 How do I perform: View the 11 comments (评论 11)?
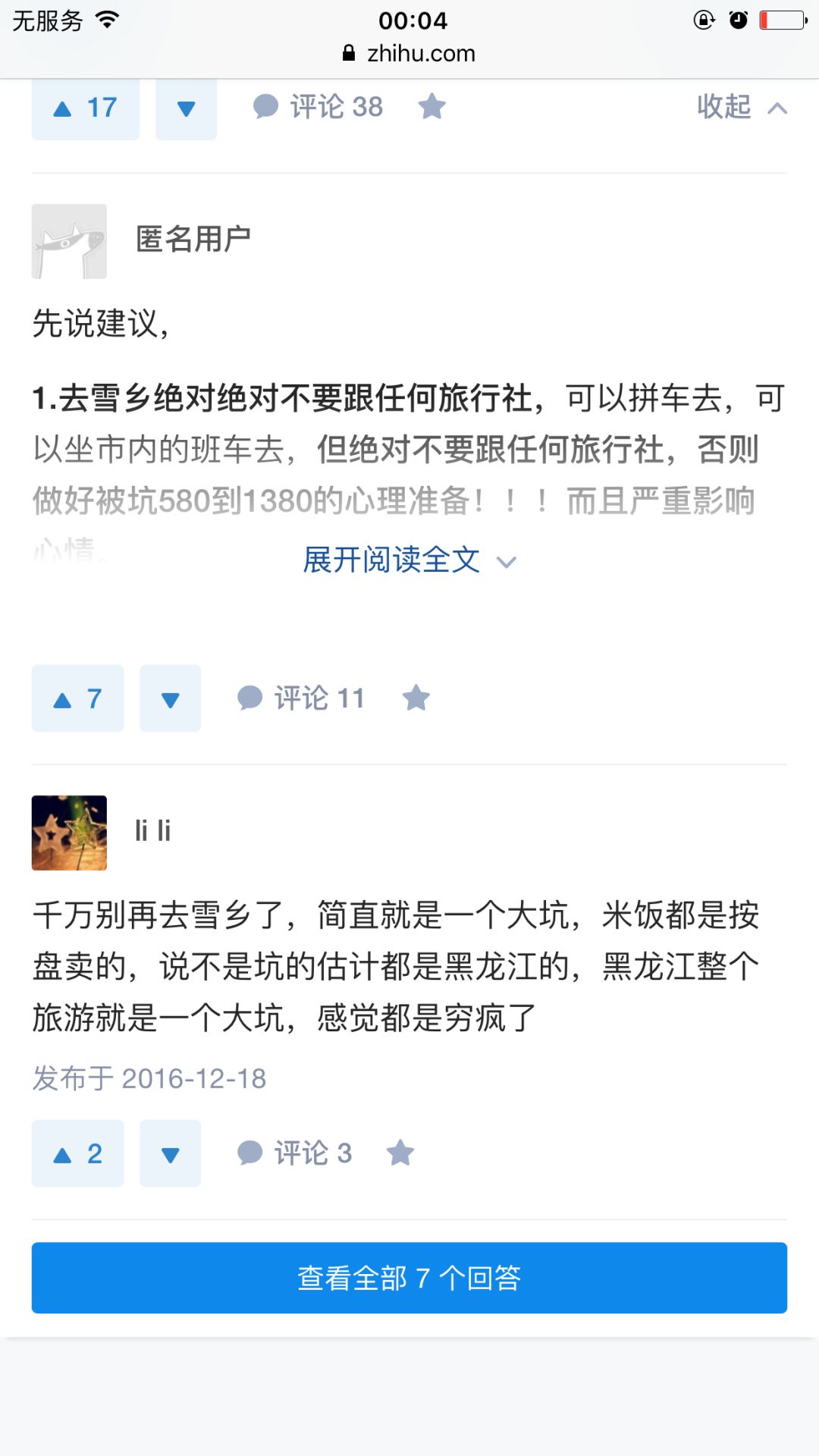[x=302, y=698]
